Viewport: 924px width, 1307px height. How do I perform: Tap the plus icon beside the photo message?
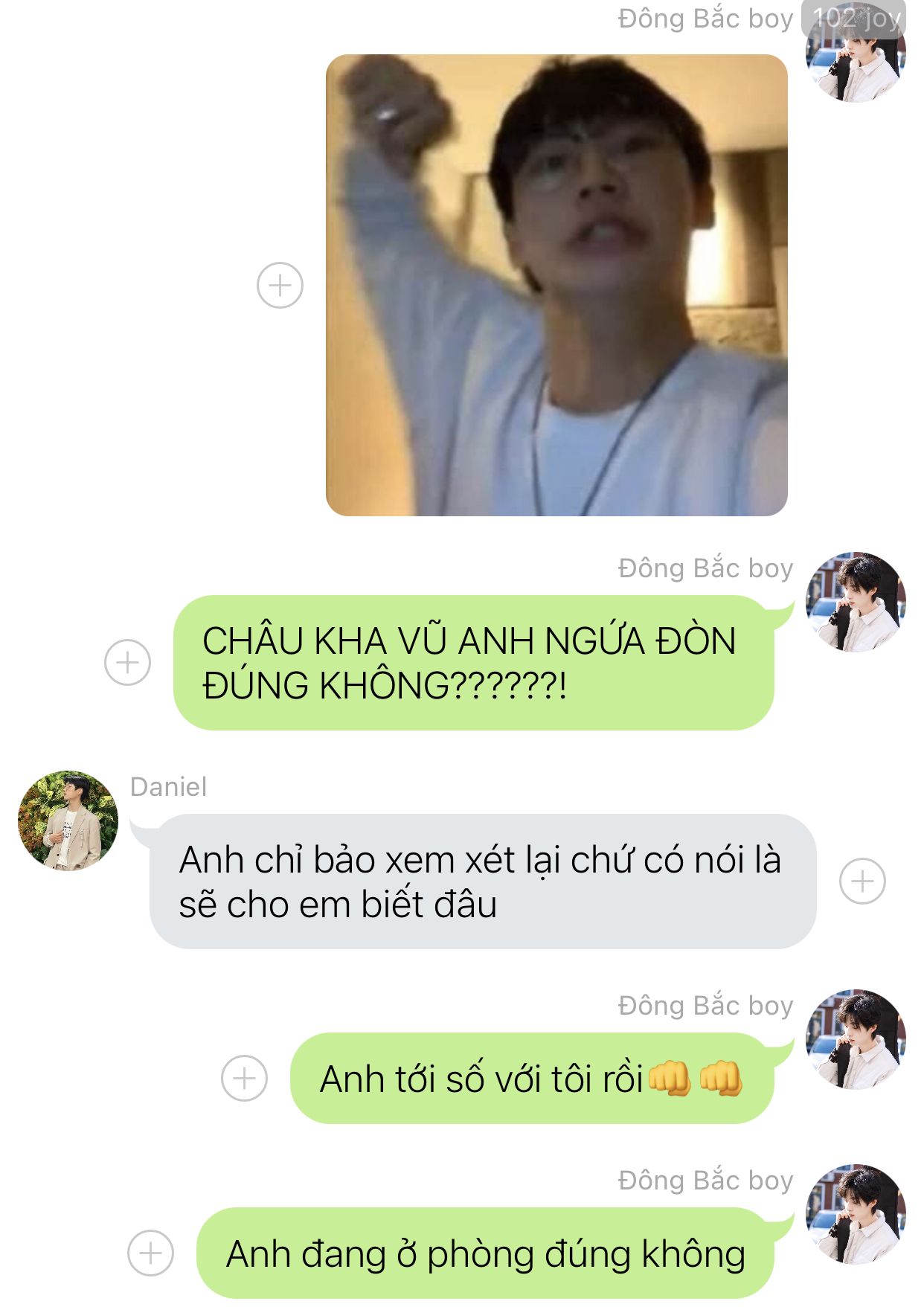pyautogui.click(x=280, y=285)
